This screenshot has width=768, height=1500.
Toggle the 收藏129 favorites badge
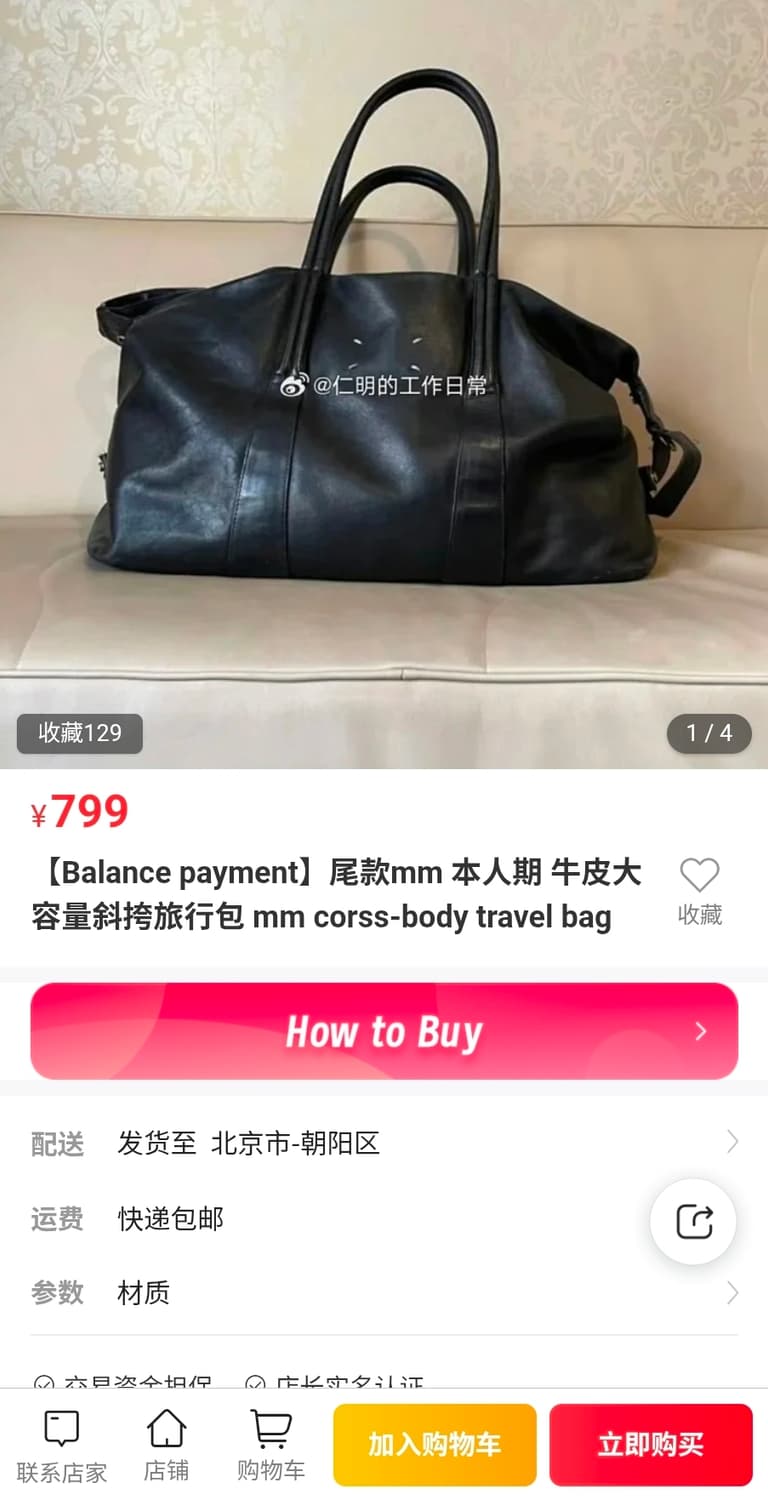pos(80,733)
